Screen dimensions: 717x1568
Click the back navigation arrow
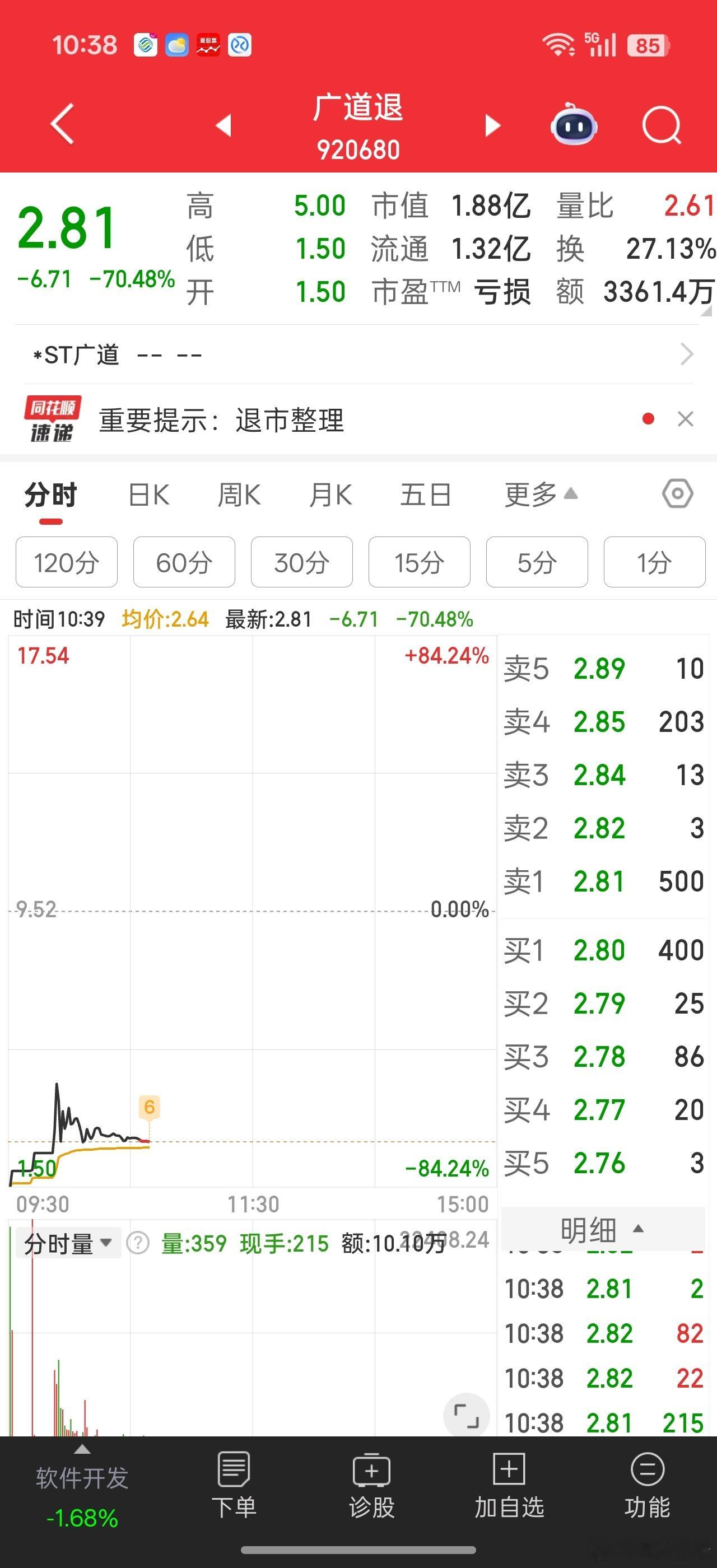click(60, 123)
